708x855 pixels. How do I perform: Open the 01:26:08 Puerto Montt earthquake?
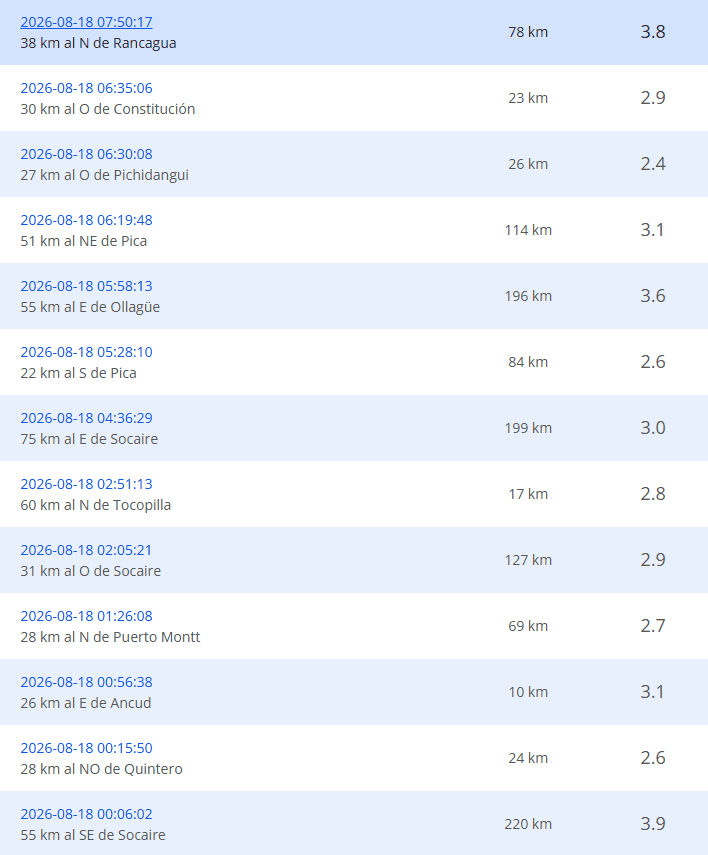[x=86, y=616]
